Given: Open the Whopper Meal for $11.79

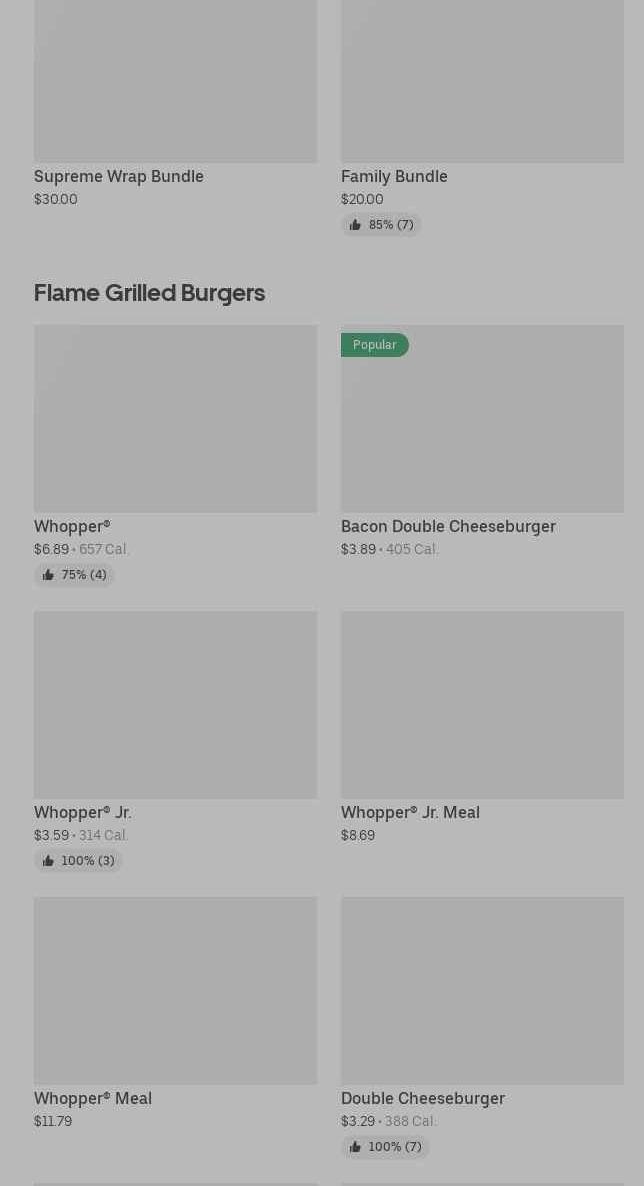Looking at the screenshot, I should click(x=175, y=1014).
